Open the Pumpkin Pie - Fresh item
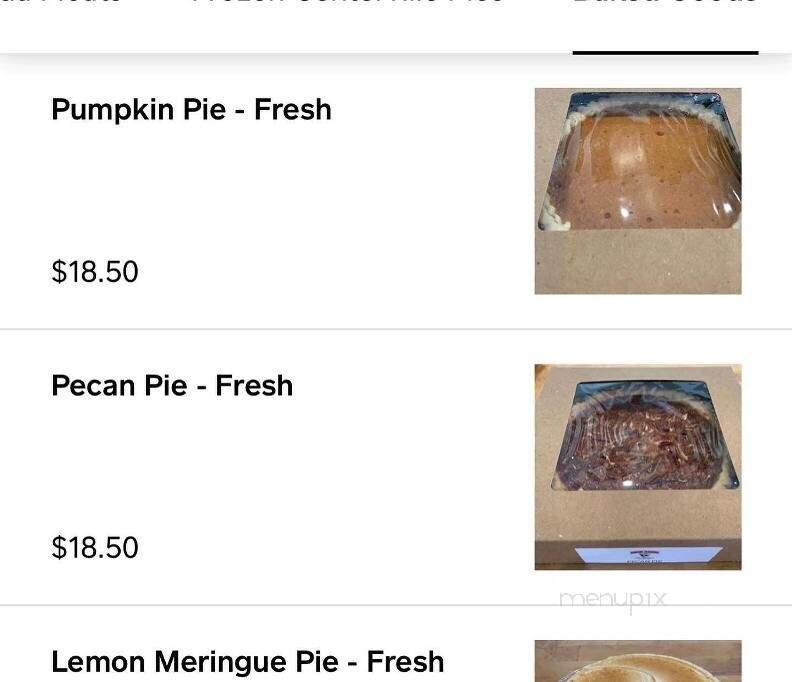This screenshot has height=682, width=792. click(191, 109)
